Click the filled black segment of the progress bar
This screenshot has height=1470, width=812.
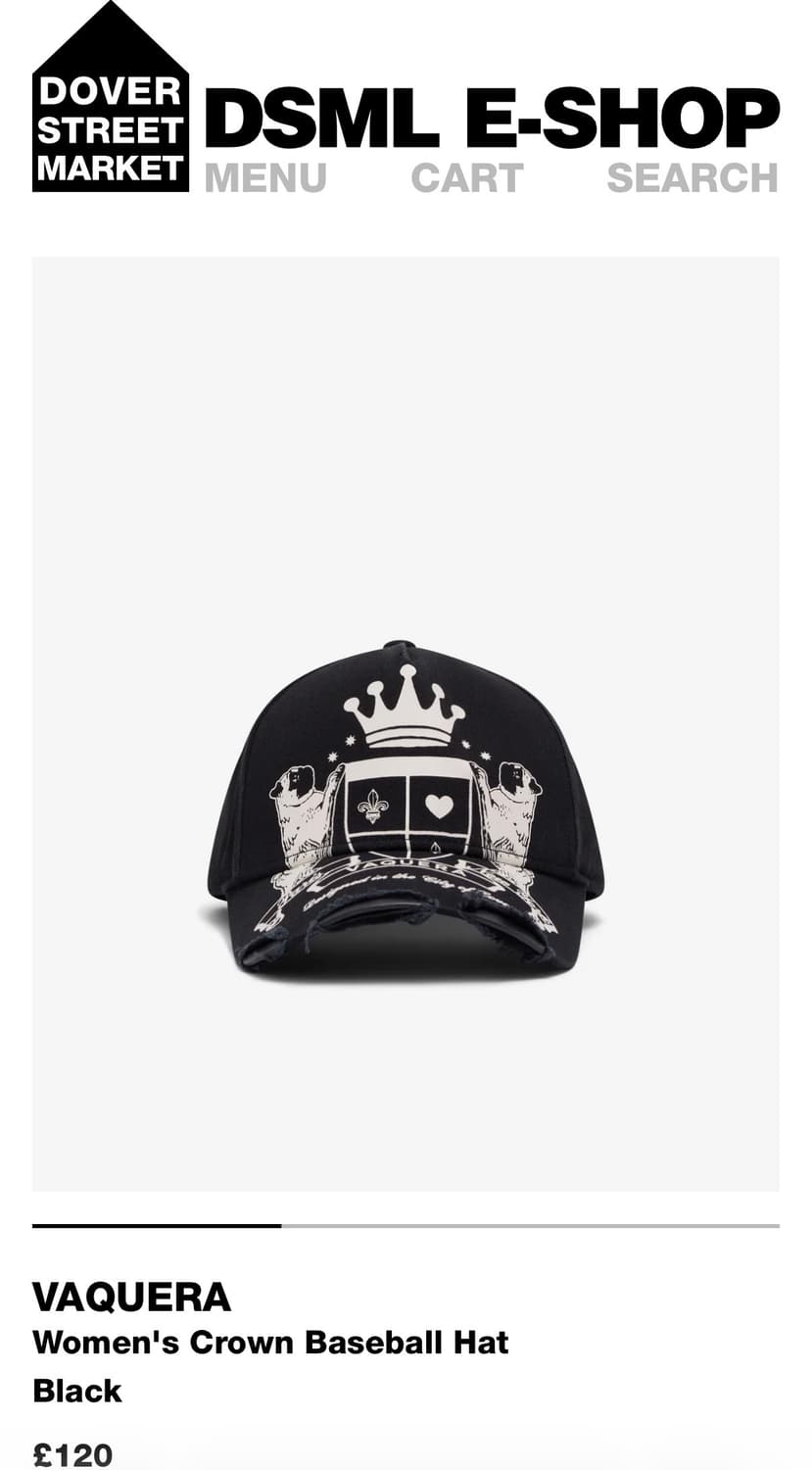[x=157, y=1225]
